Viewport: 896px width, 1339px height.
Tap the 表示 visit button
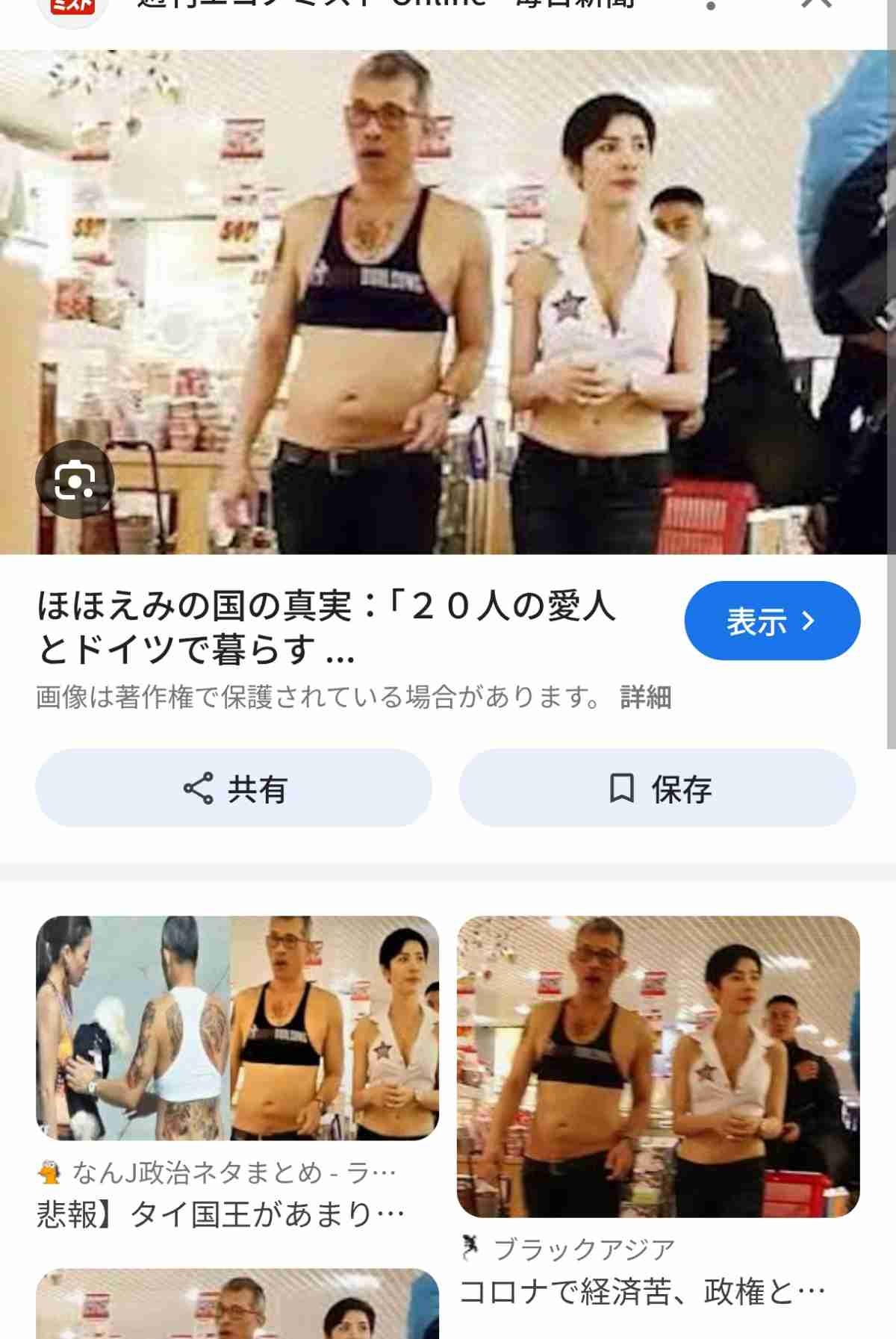click(x=771, y=621)
